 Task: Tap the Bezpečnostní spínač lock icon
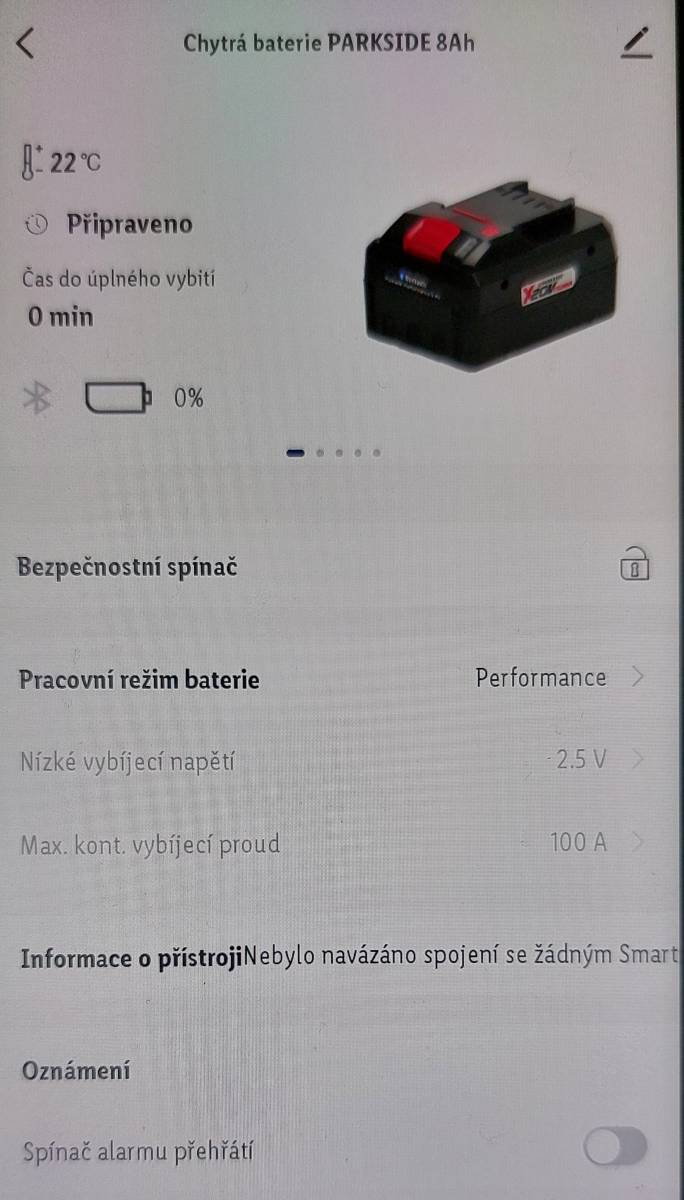coord(635,564)
